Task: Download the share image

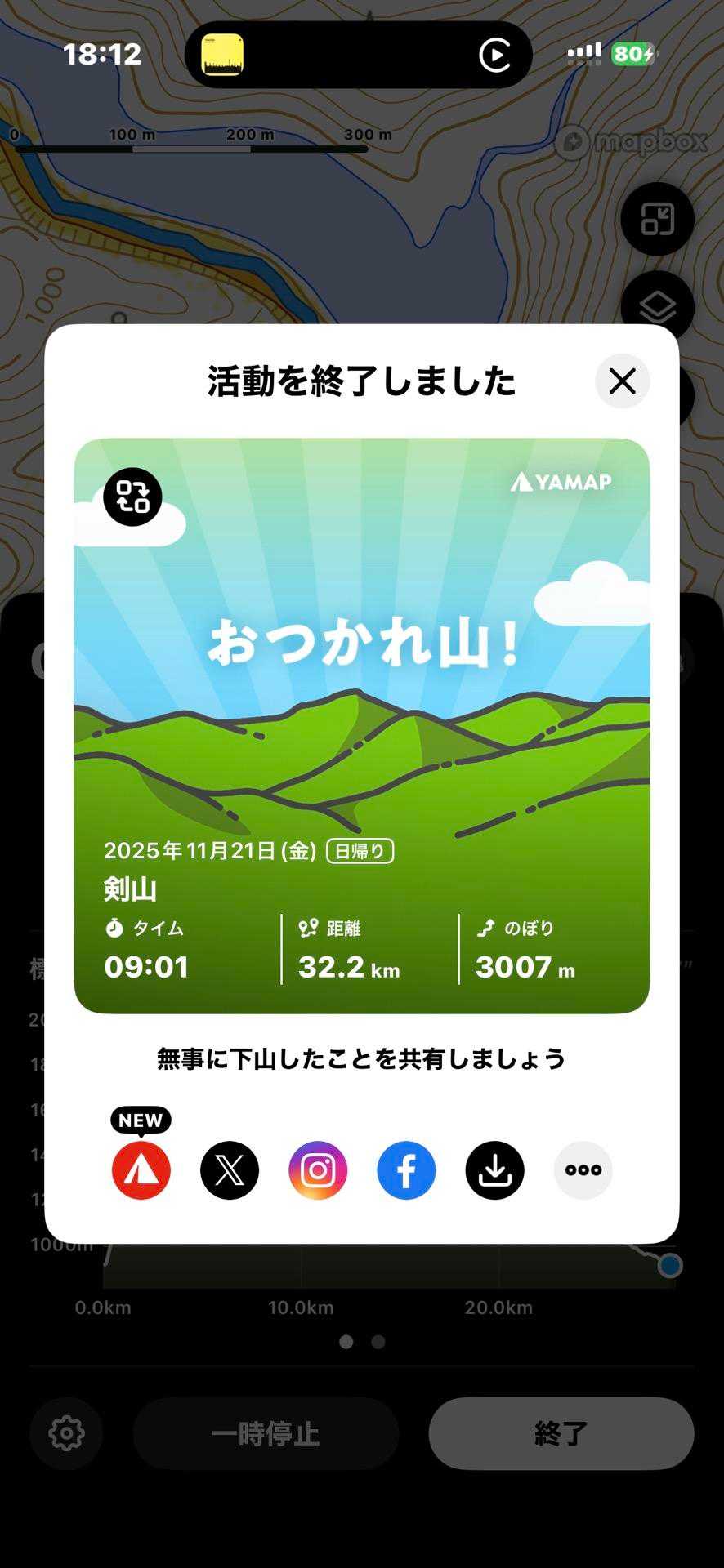Action: coord(494,1169)
